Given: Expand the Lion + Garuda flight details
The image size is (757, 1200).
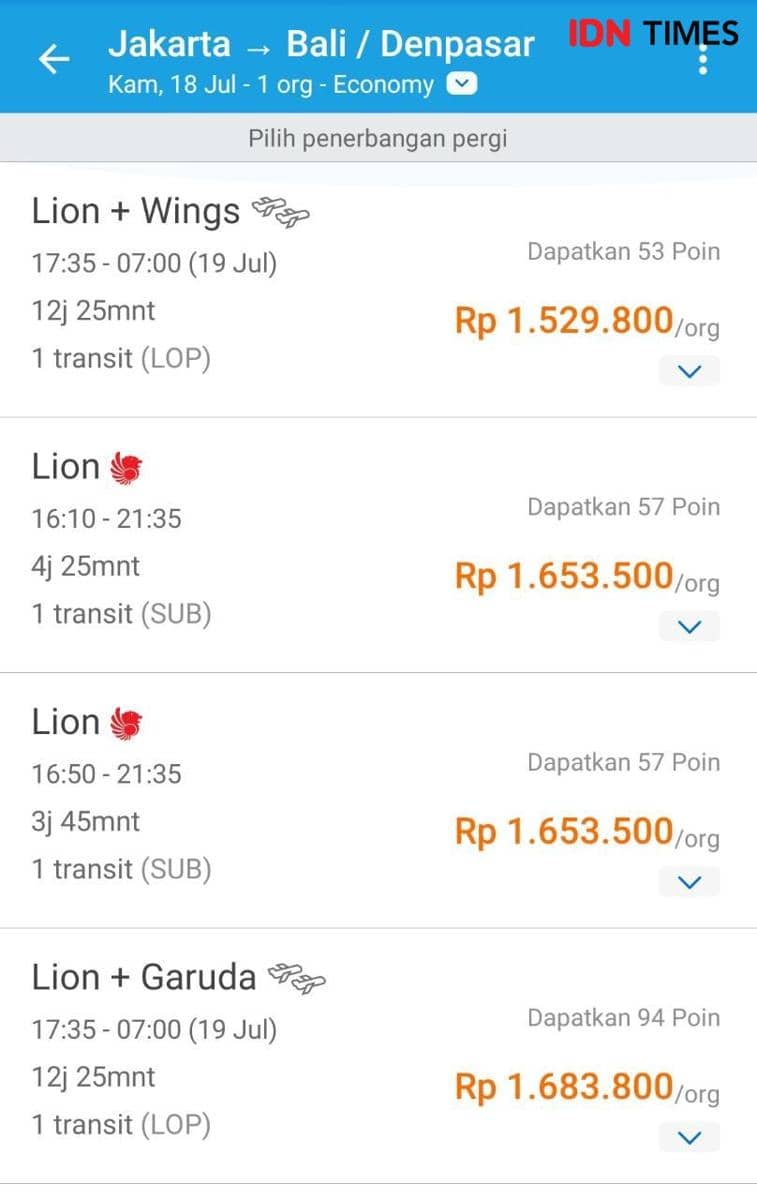Looking at the screenshot, I should (x=688, y=1137).
